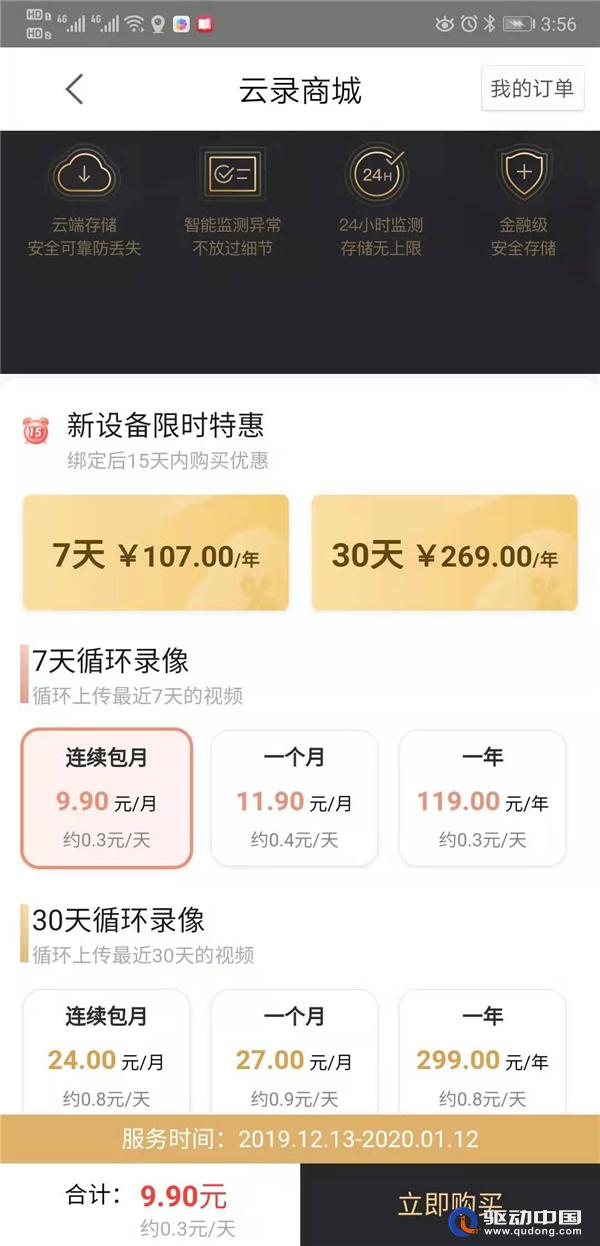Choose 7天 一年 119.00元/年 plan
The image size is (600, 1246).
[482, 797]
